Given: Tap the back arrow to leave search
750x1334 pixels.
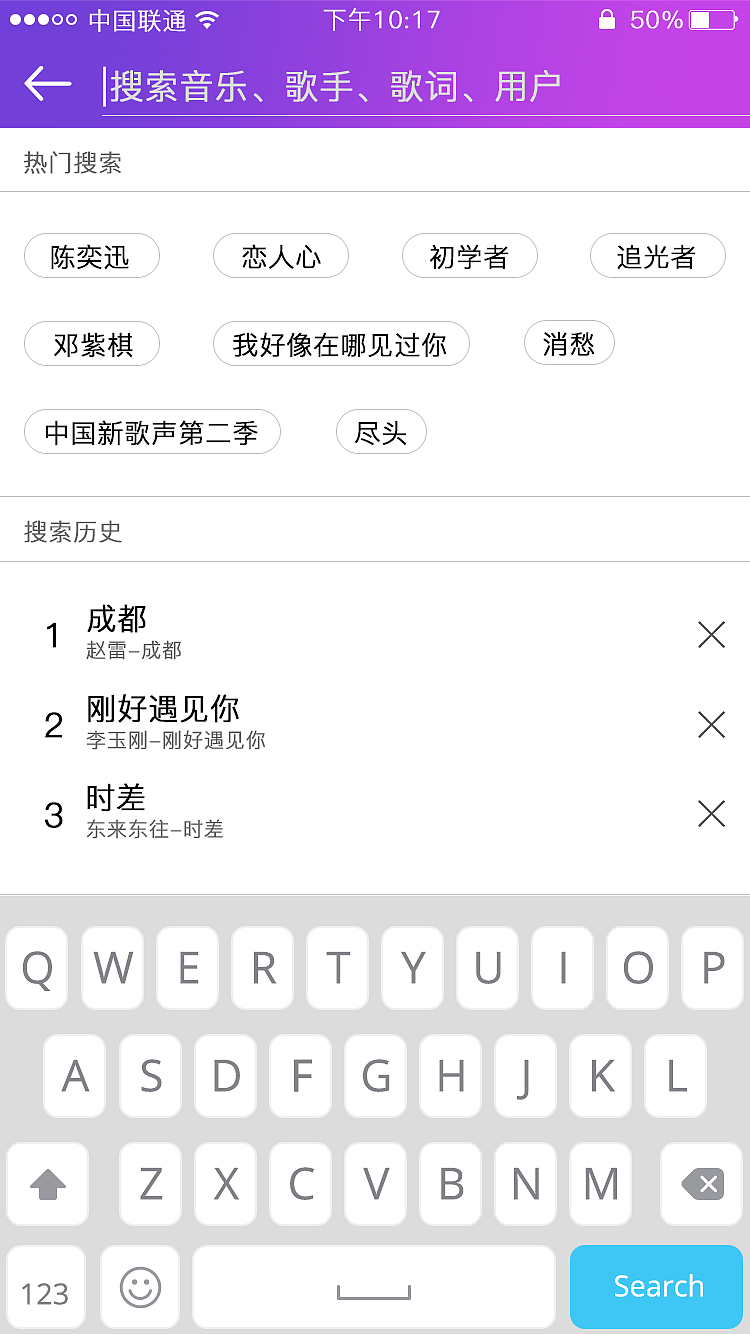Looking at the screenshot, I should 46,84.
